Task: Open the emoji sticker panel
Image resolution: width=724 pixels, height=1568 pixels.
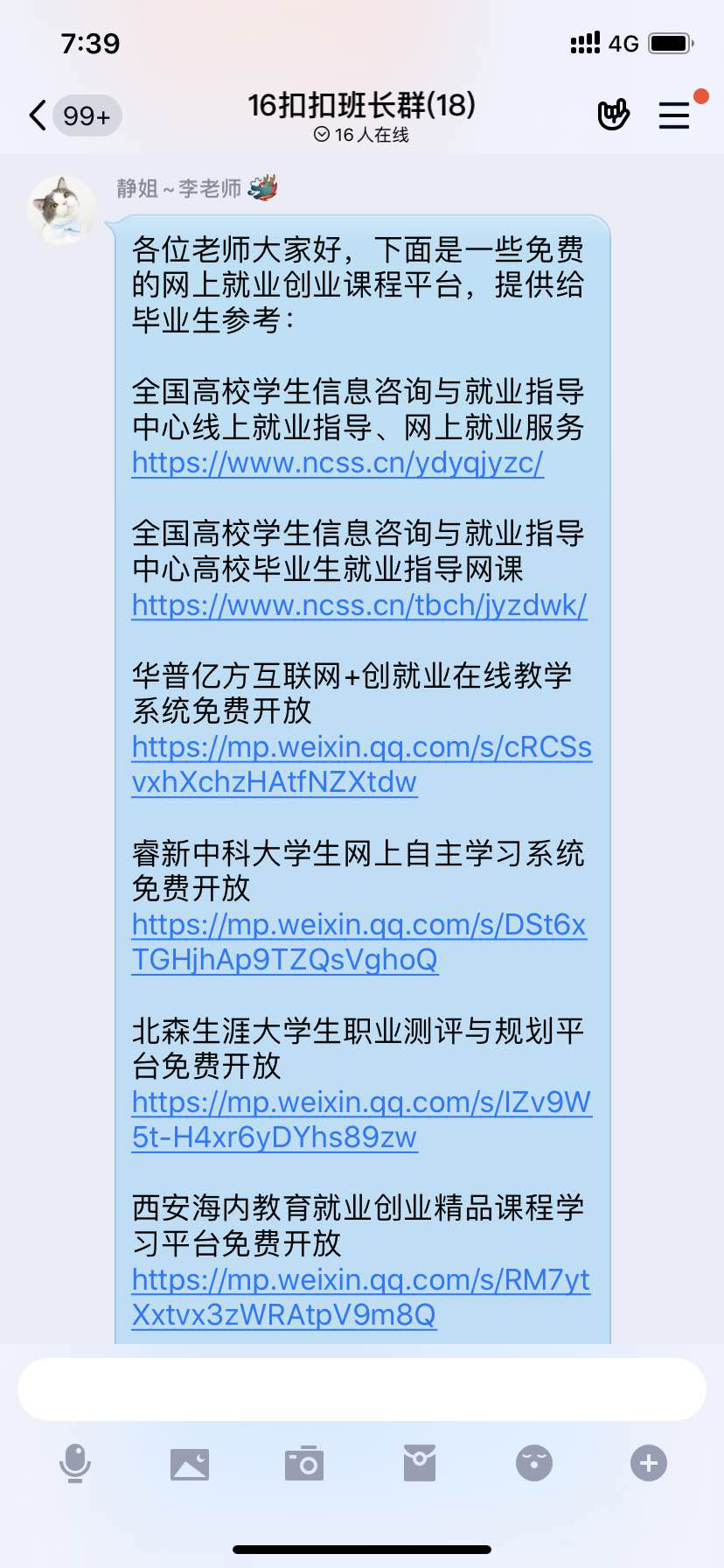Action: click(534, 1463)
